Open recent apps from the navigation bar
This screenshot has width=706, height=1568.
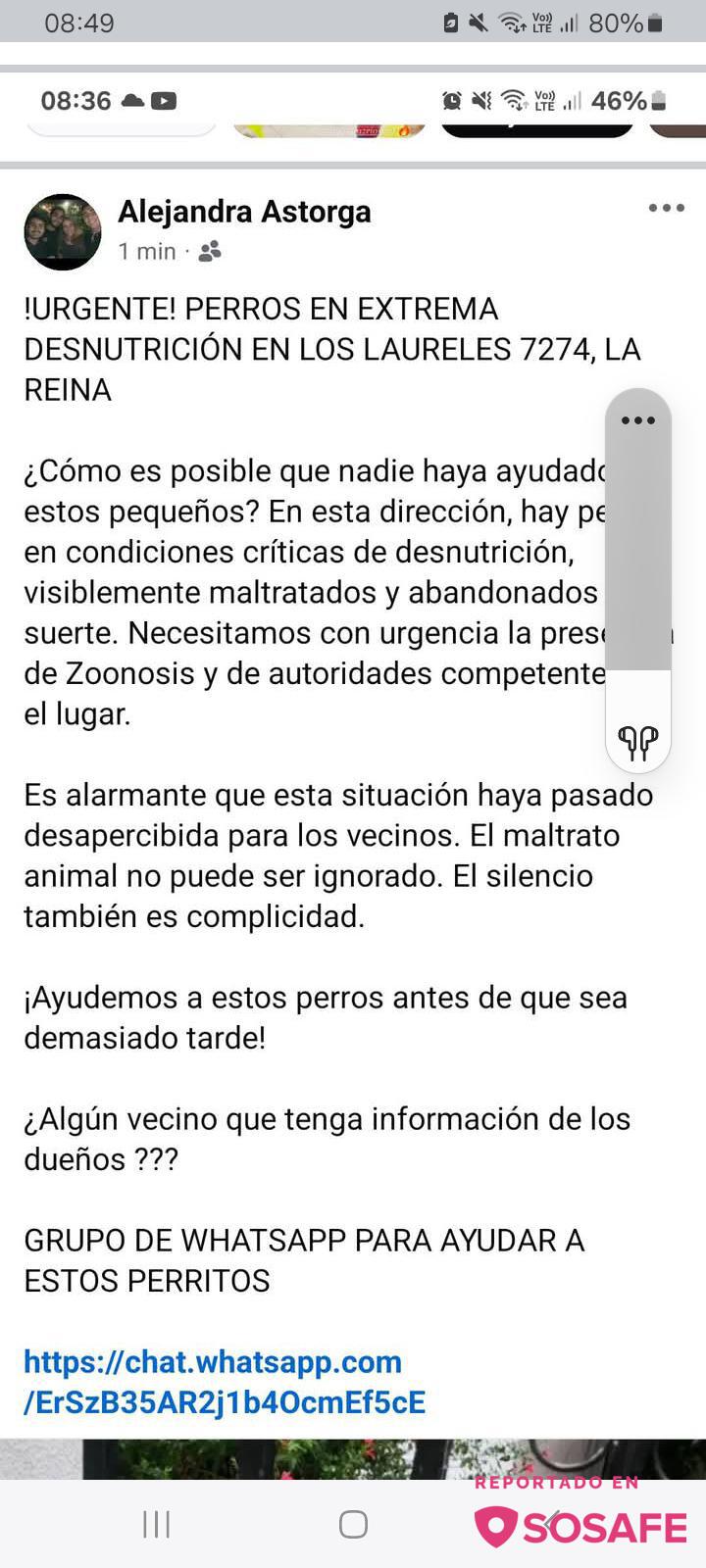click(x=157, y=1524)
